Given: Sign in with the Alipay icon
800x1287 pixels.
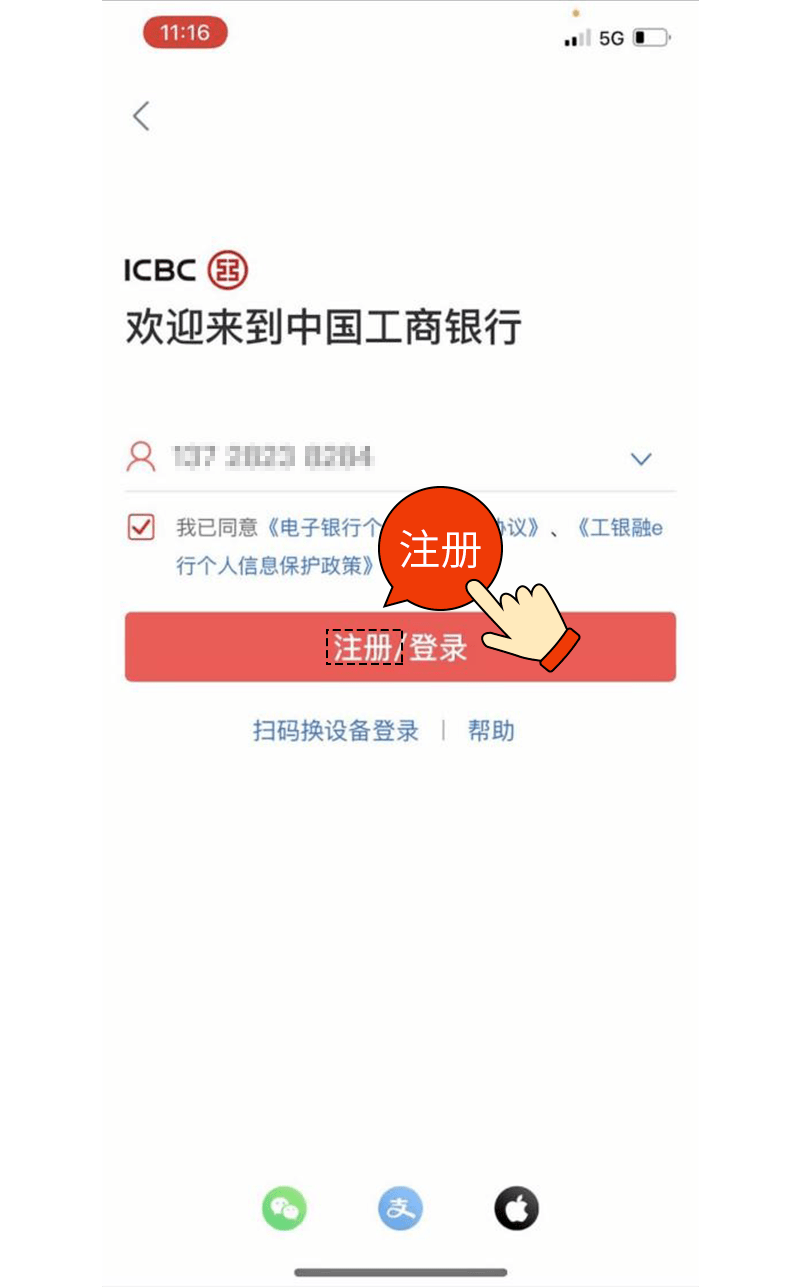Looking at the screenshot, I should tap(400, 1209).
